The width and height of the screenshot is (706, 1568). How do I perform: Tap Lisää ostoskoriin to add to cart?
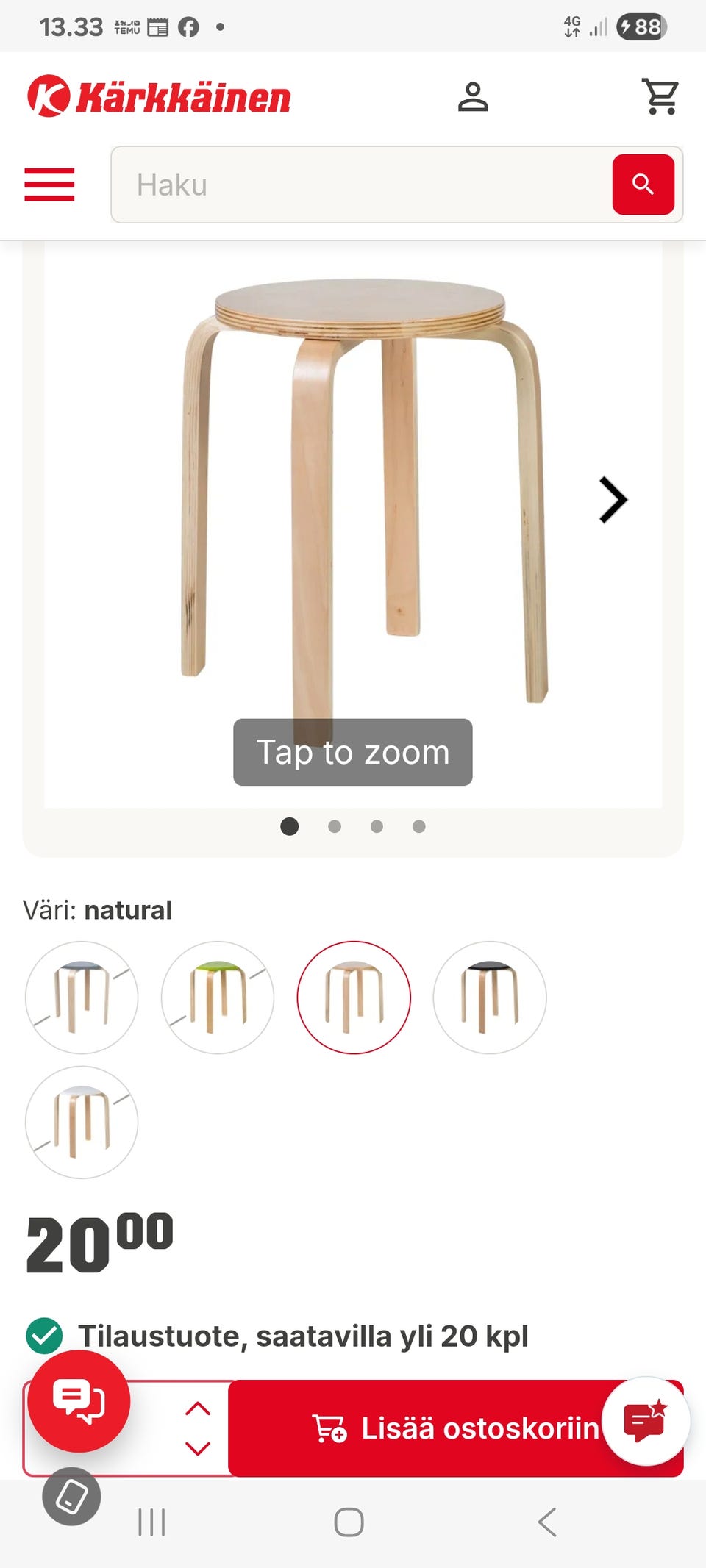(x=441, y=1428)
